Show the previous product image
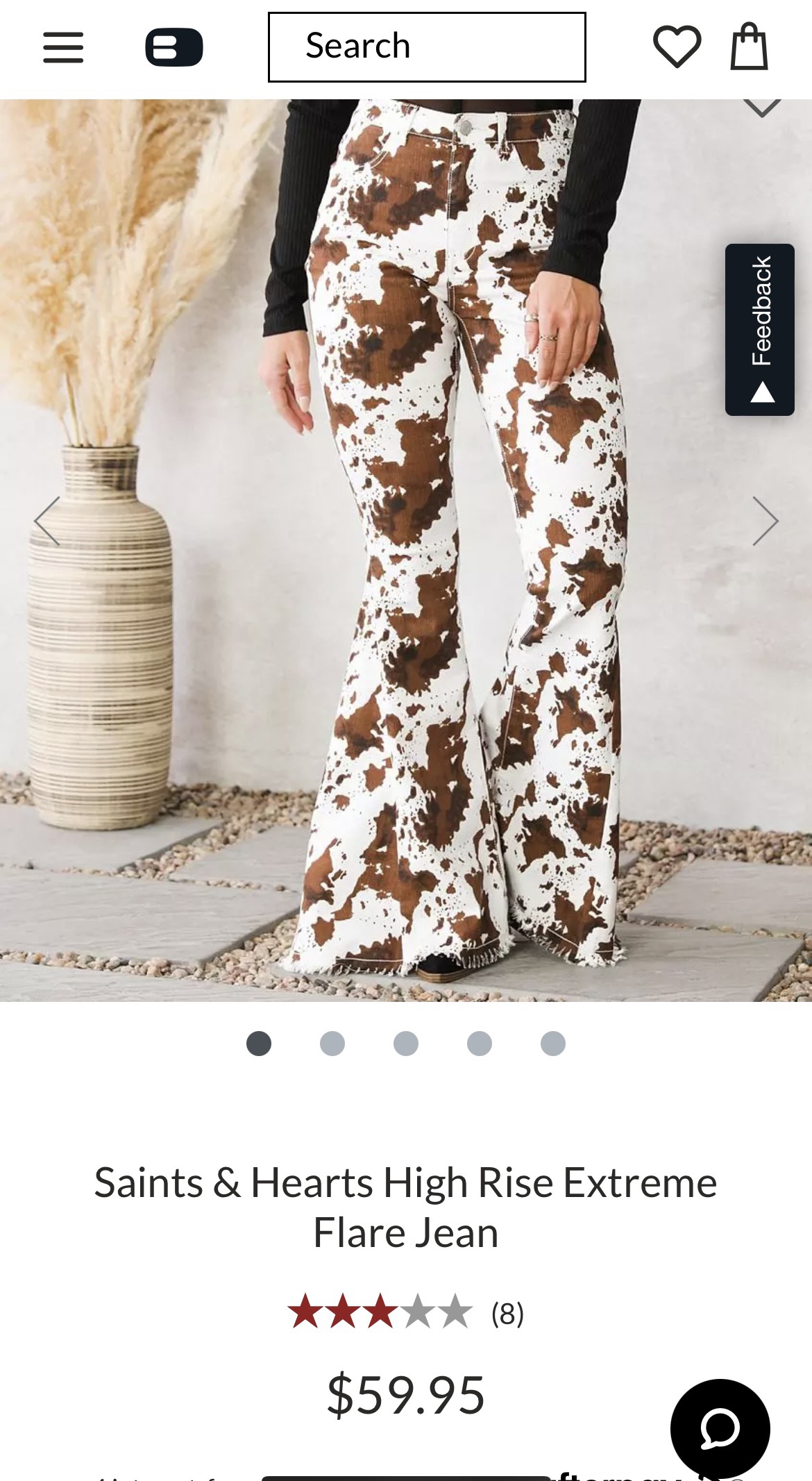The height and width of the screenshot is (1481, 812). tap(47, 521)
